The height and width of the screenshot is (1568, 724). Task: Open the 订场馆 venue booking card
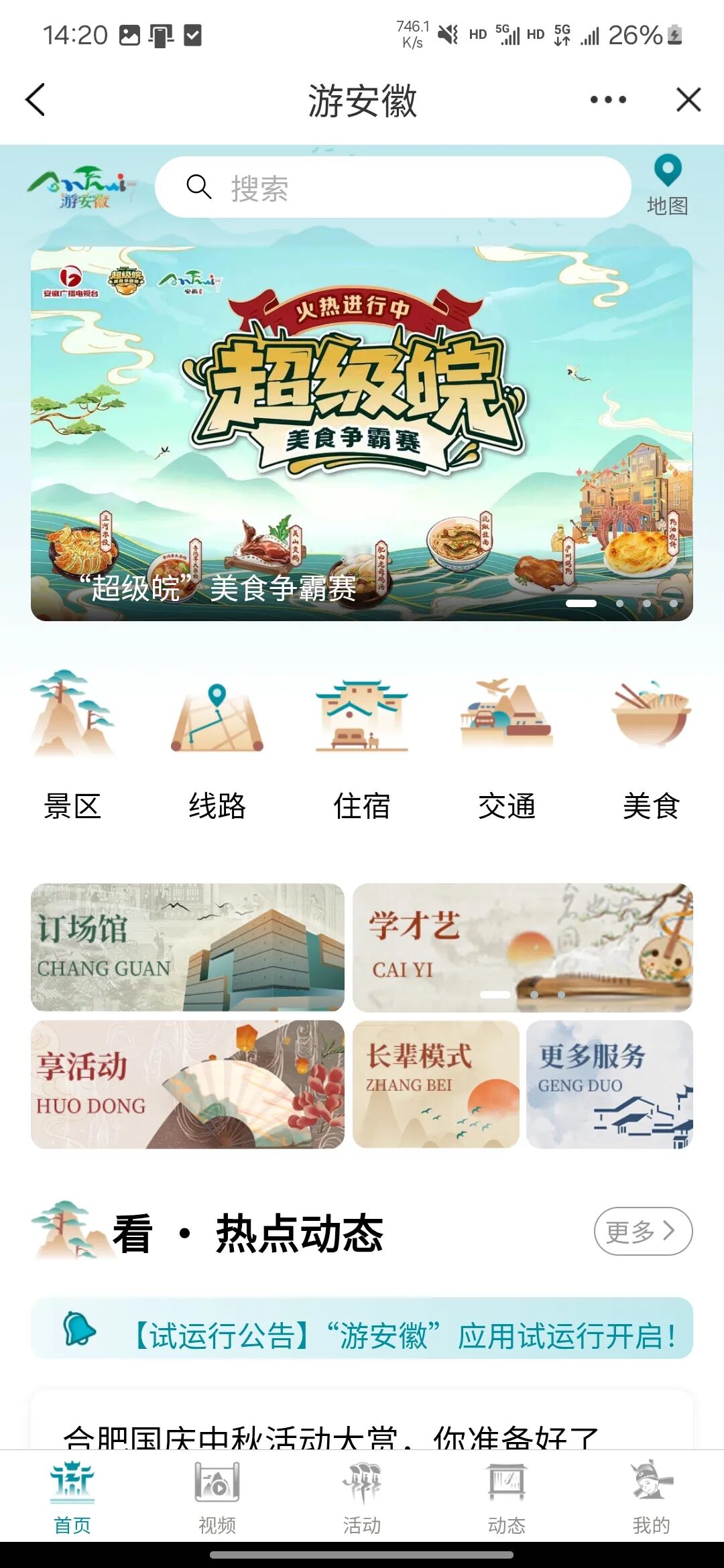tap(188, 948)
